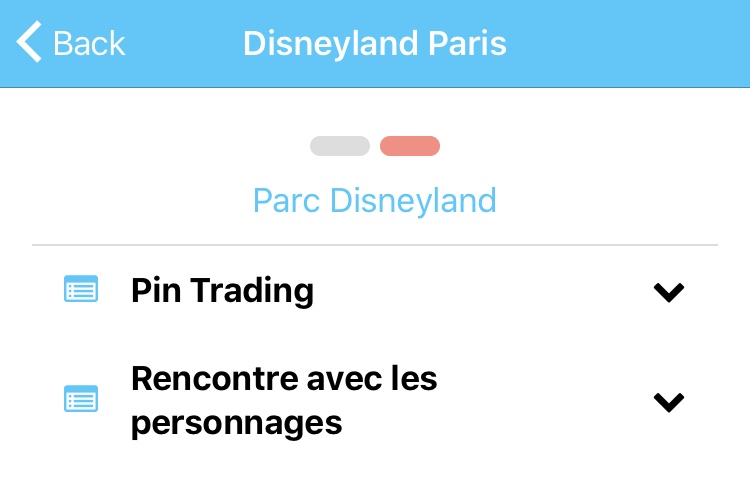Expand the Pin Trading section
This screenshot has height=504, width=750.
tap(668, 292)
